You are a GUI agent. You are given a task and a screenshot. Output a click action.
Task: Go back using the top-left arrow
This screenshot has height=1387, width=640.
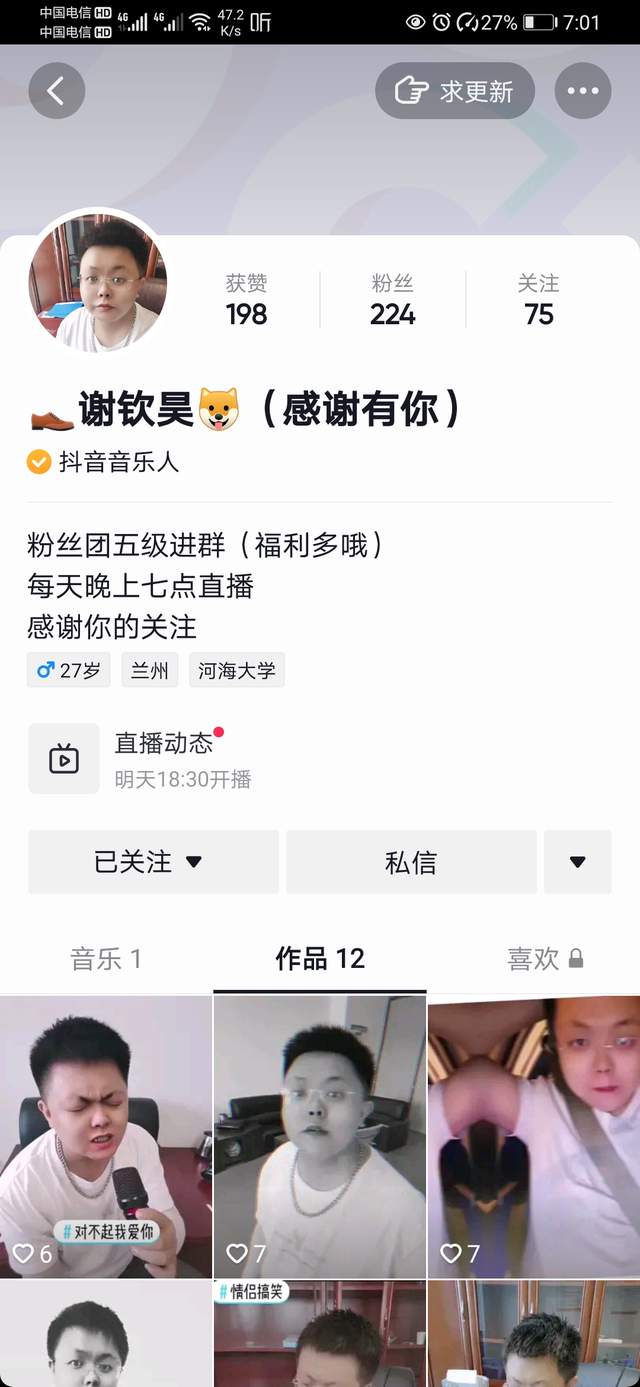coord(56,92)
